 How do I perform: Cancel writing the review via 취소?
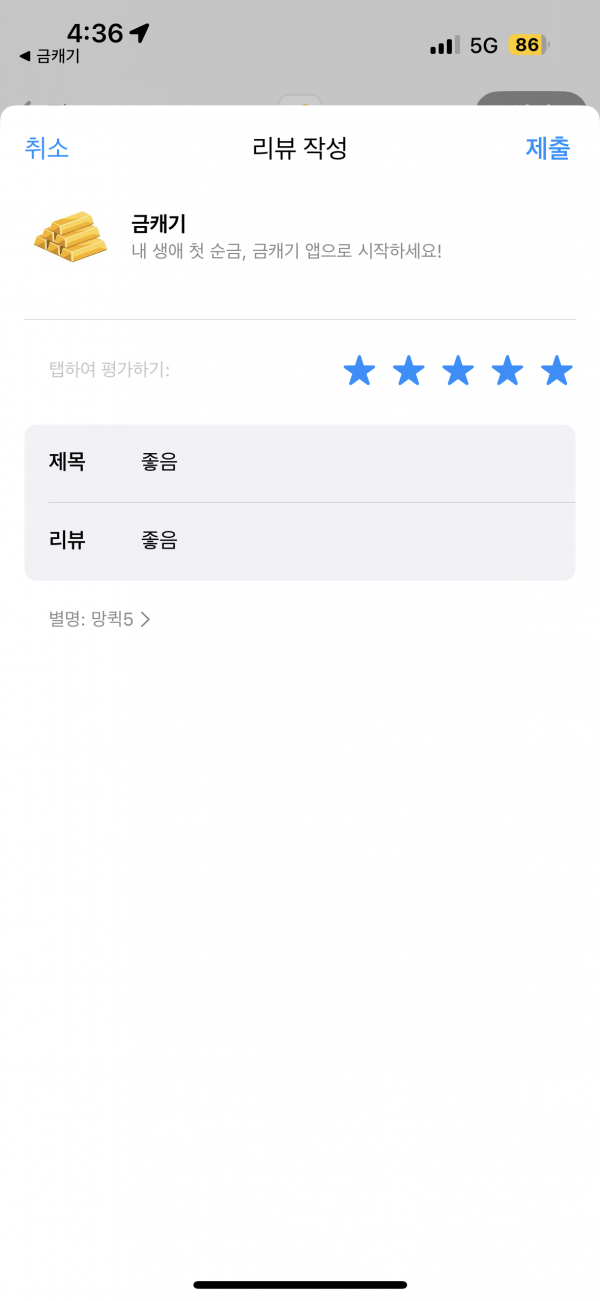(x=46, y=148)
